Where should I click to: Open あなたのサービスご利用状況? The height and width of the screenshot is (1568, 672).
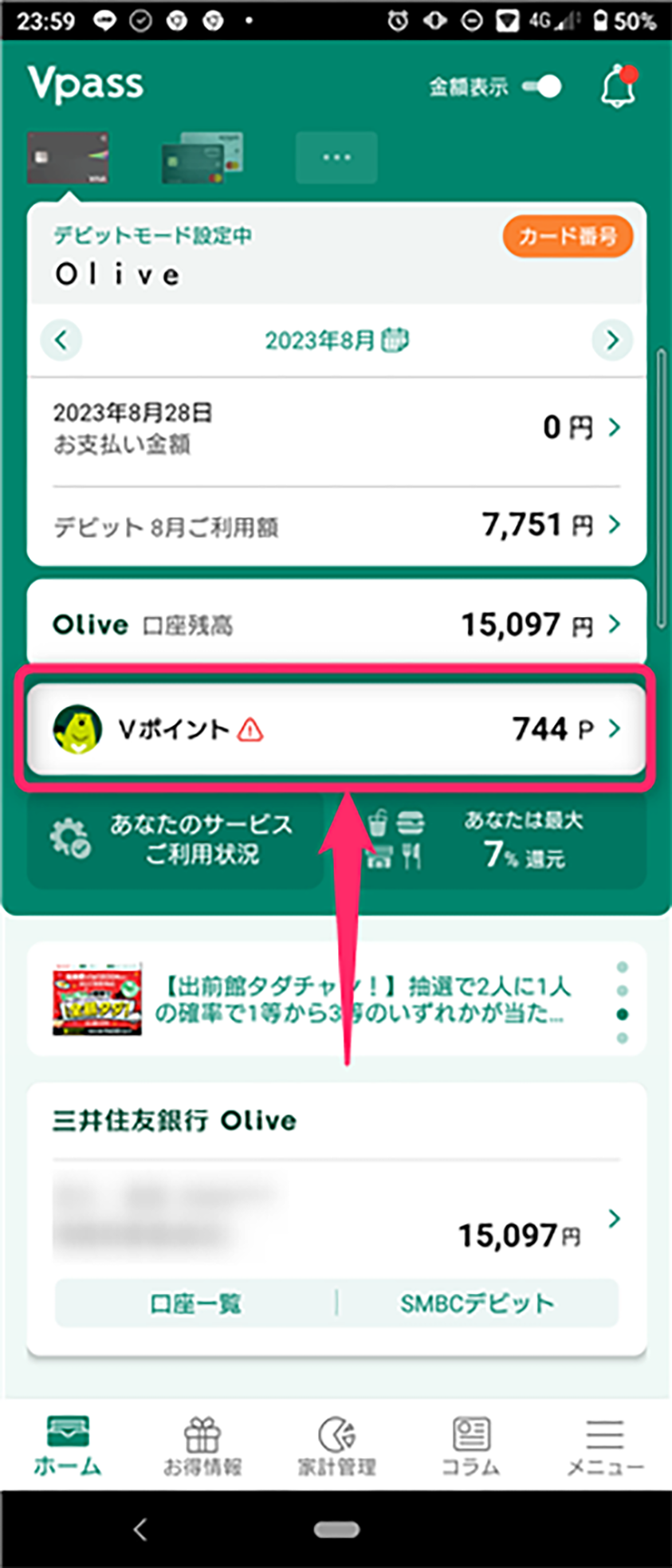[x=175, y=839]
